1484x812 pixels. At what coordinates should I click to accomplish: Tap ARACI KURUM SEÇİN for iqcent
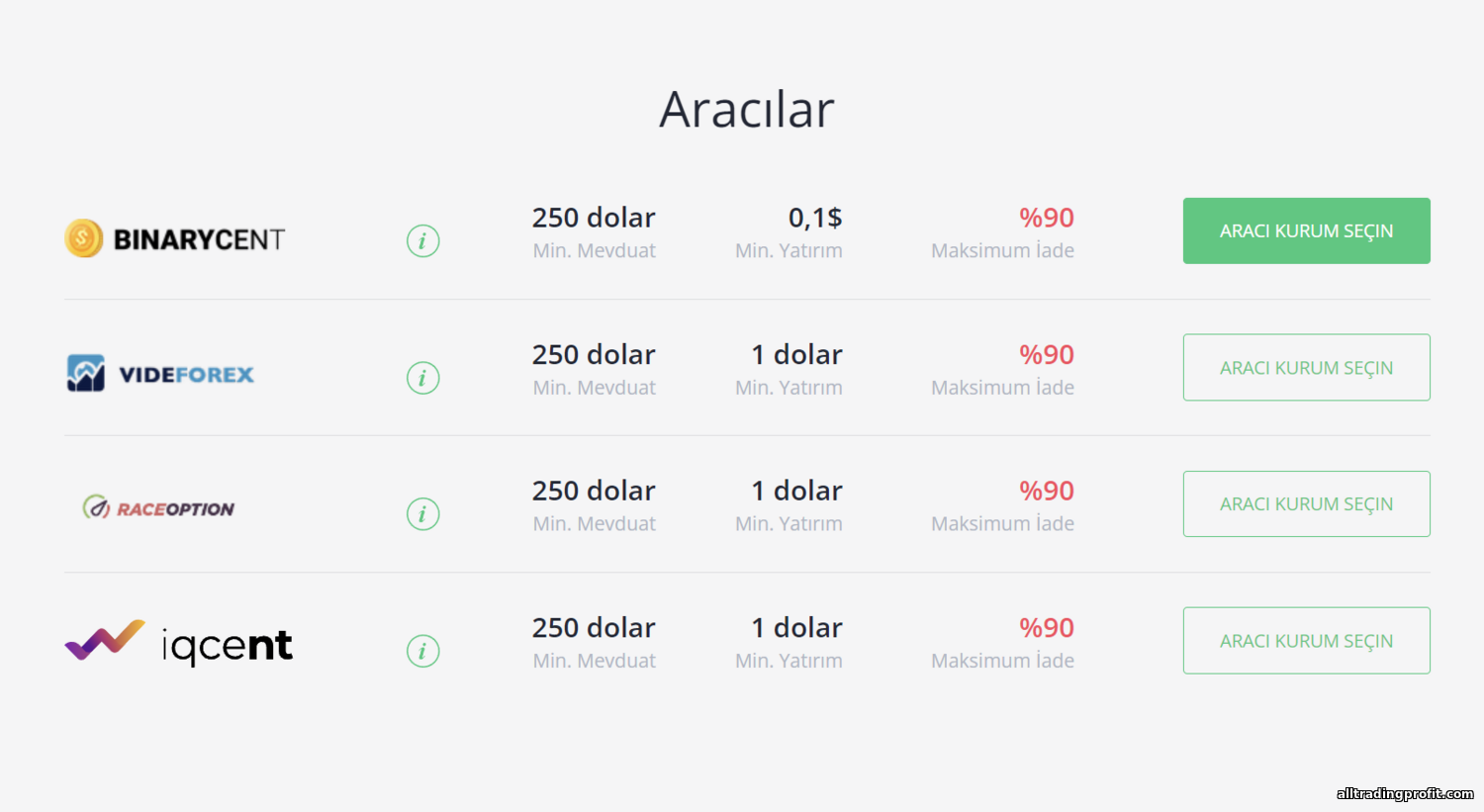click(x=1306, y=641)
